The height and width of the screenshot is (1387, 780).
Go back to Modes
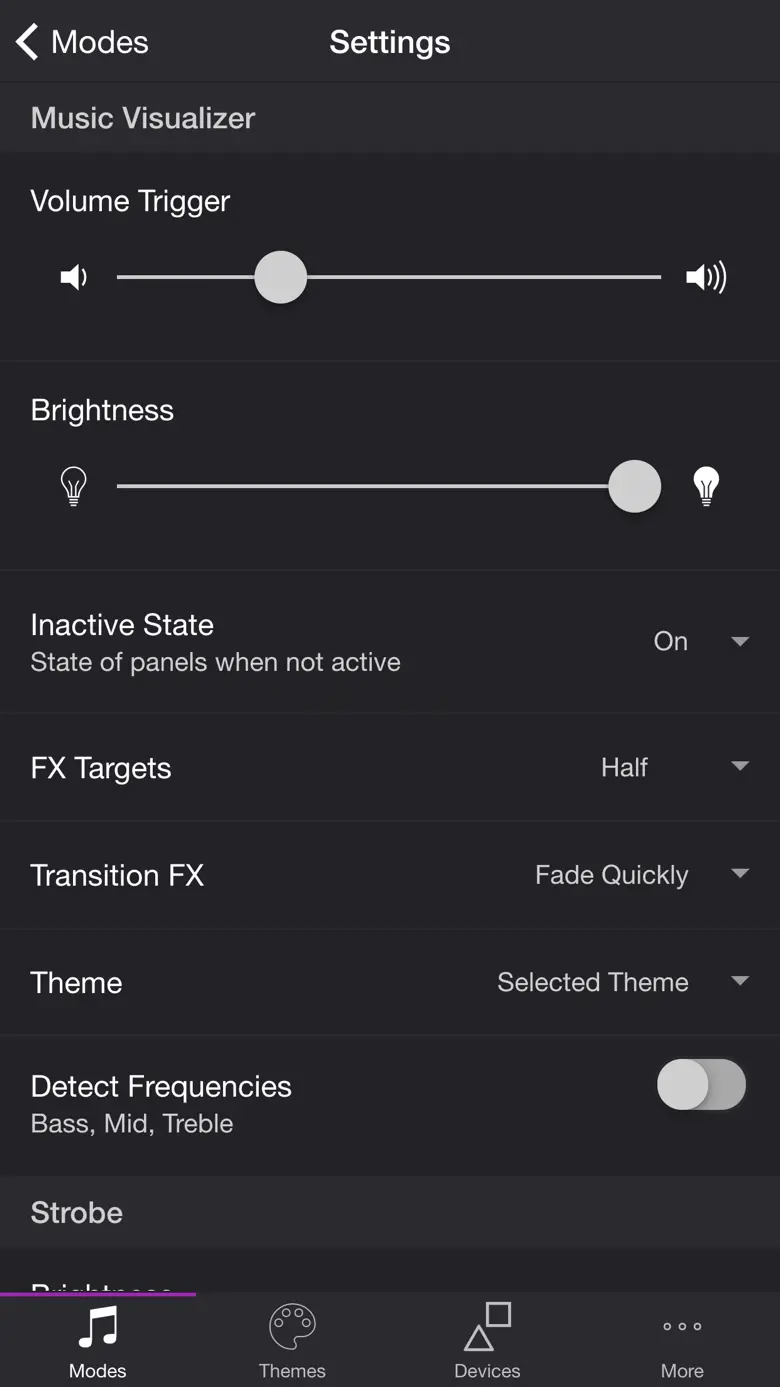(82, 42)
